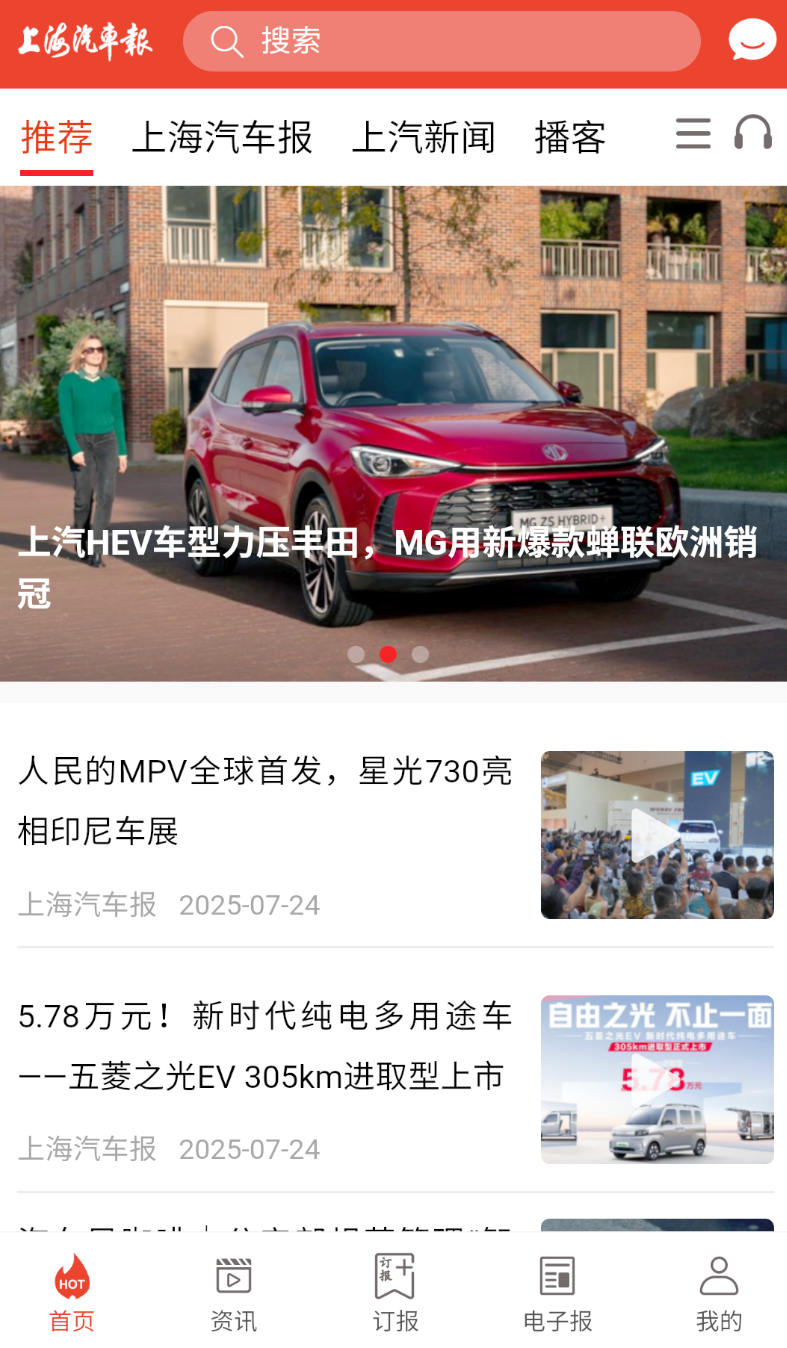
Task: Open the 上汽HEV车型 banner article
Action: pyautogui.click(x=393, y=433)
